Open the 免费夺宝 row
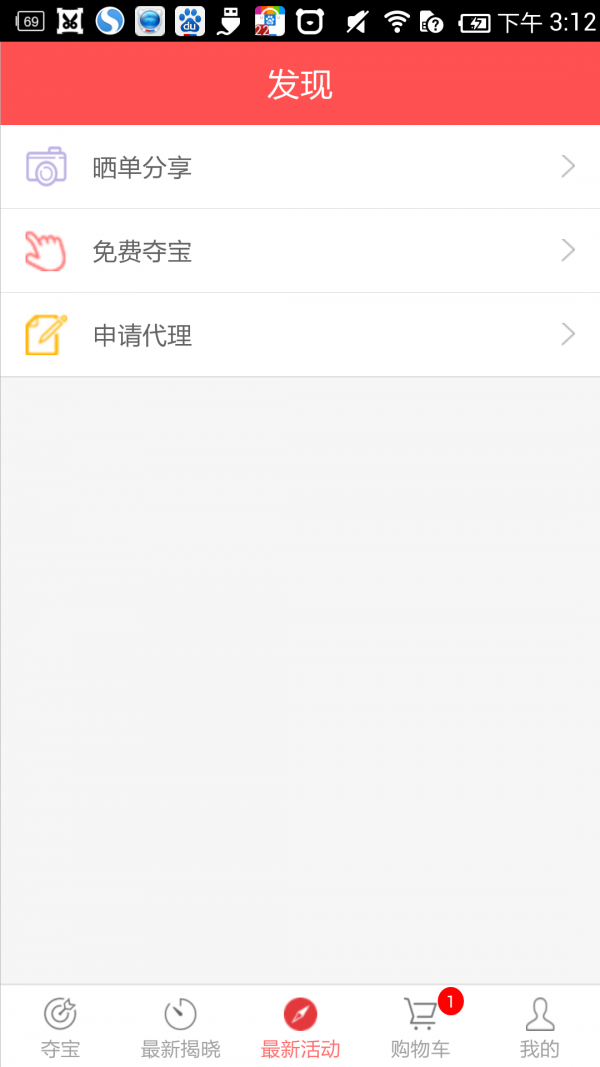Screen dimensions: 600x1067 (x=300, y=251)
